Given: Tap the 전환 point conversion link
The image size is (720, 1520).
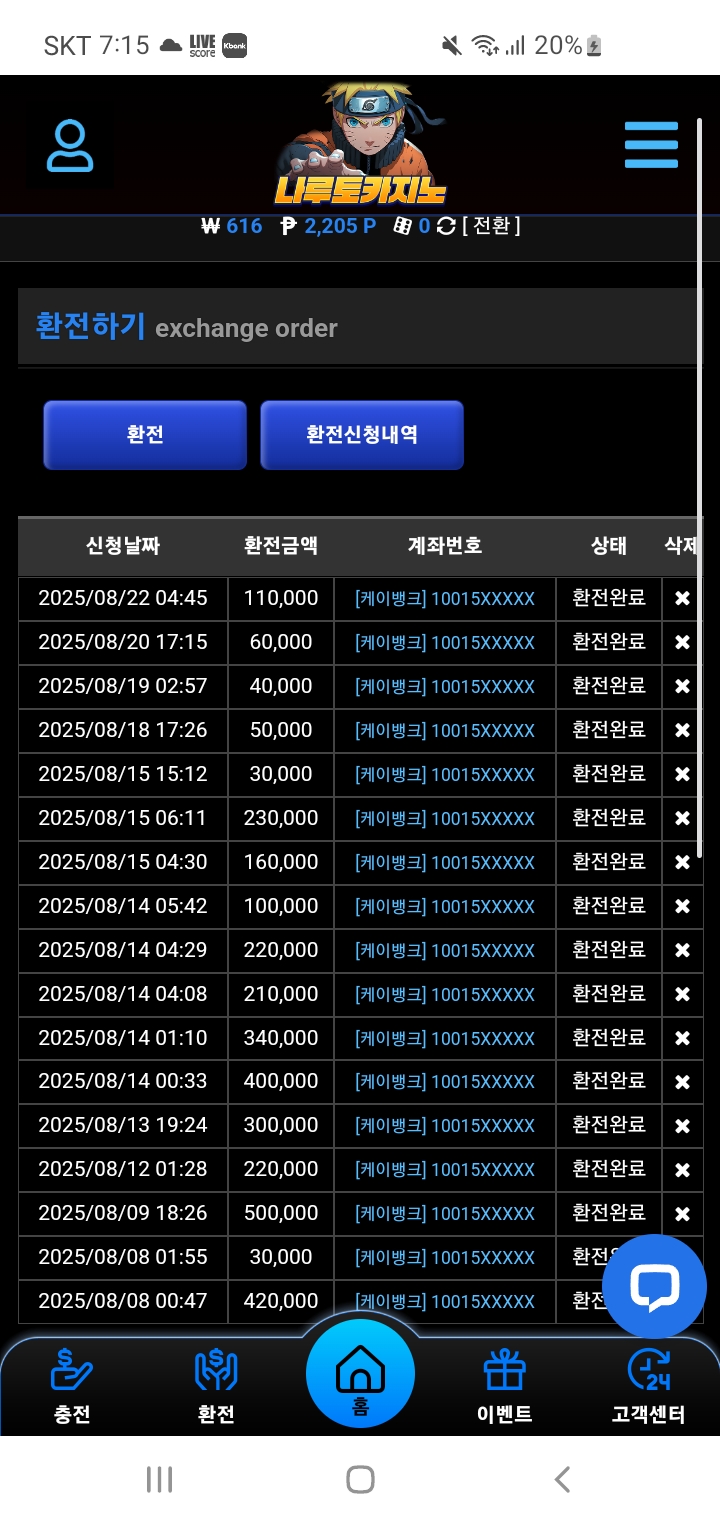Looking at the screenshot, I should [491, 226].
